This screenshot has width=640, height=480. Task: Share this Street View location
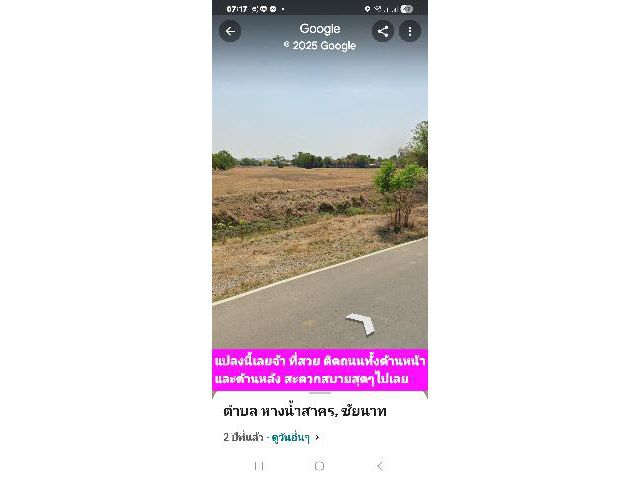pyautogui.click(x=382, y=31)
